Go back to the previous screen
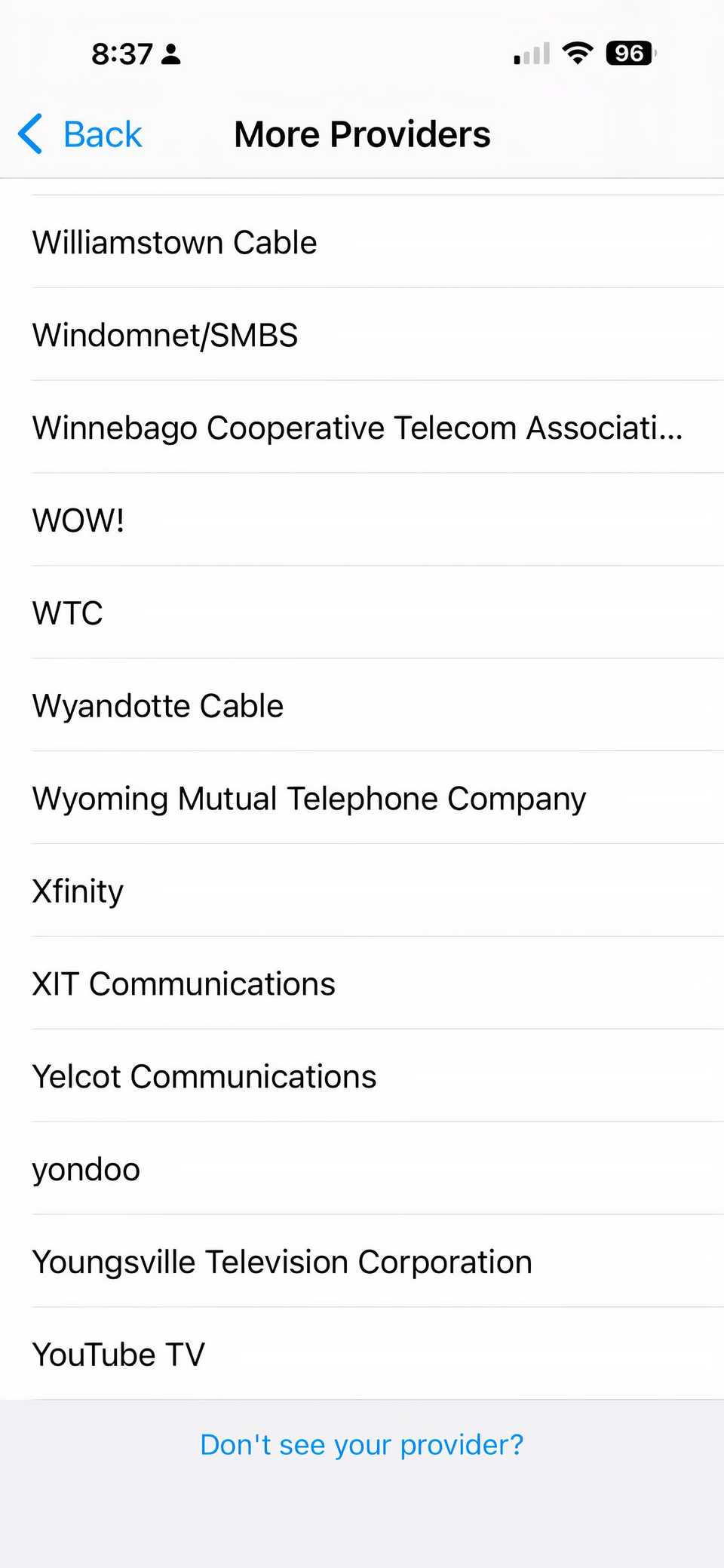 click(x=81, y=135)
